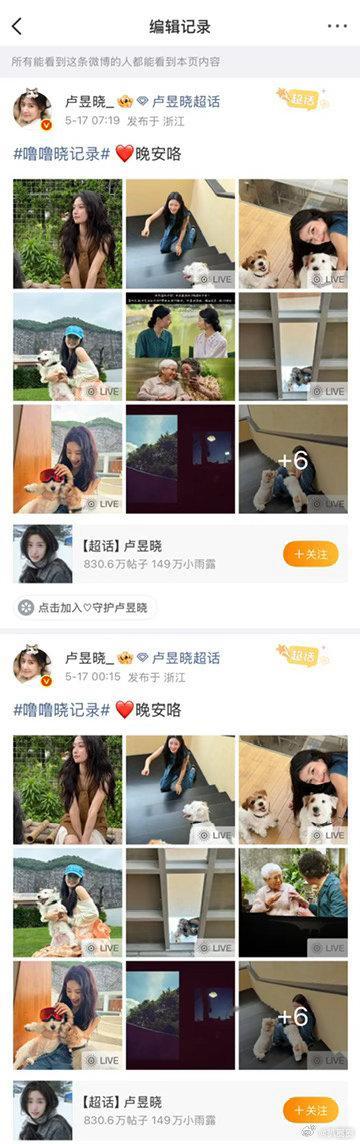The image size is (360, 1144).
Task: Follow the 卢昱晓 超话 under the 07:19 post
Action: click(x=310, y=554)
